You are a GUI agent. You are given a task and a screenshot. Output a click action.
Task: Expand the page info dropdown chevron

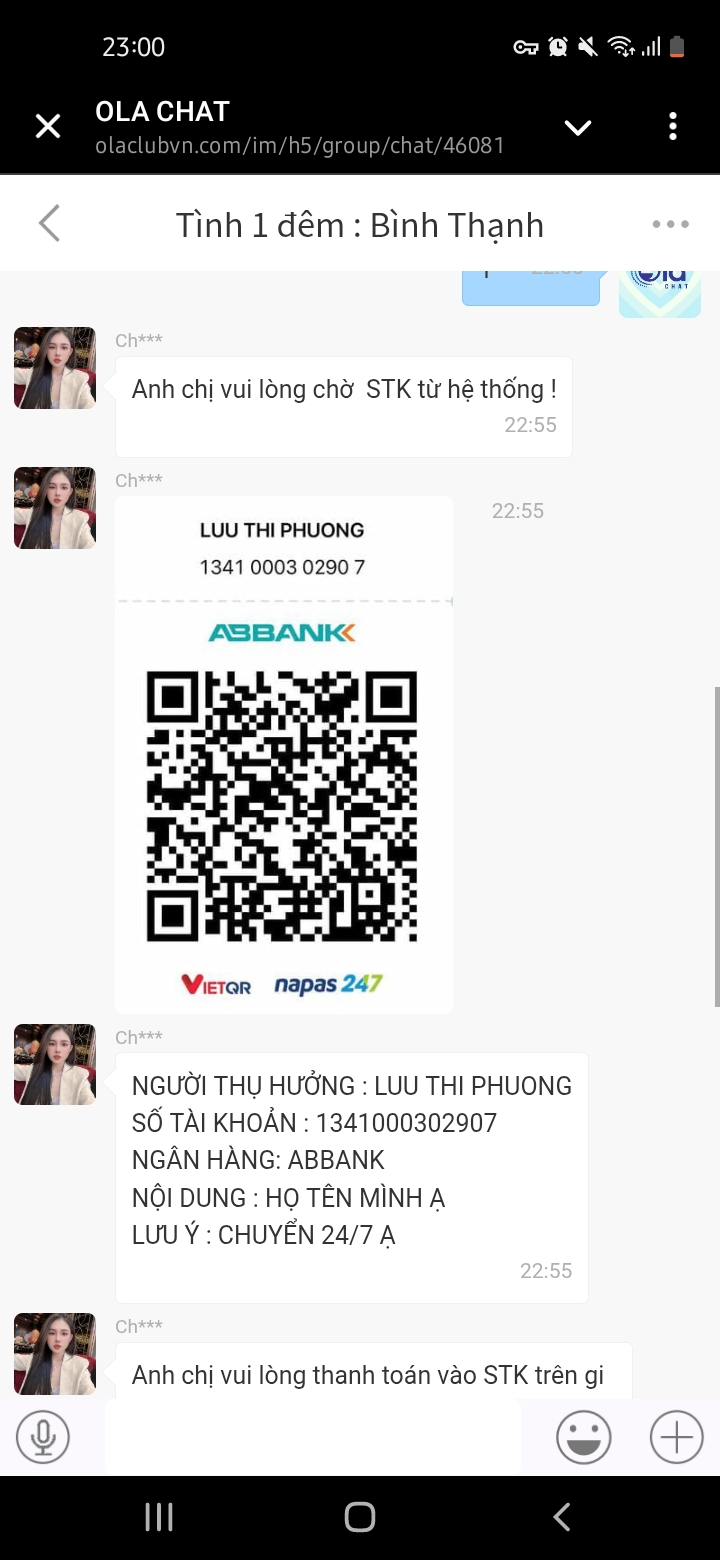[x=578, y=127]
